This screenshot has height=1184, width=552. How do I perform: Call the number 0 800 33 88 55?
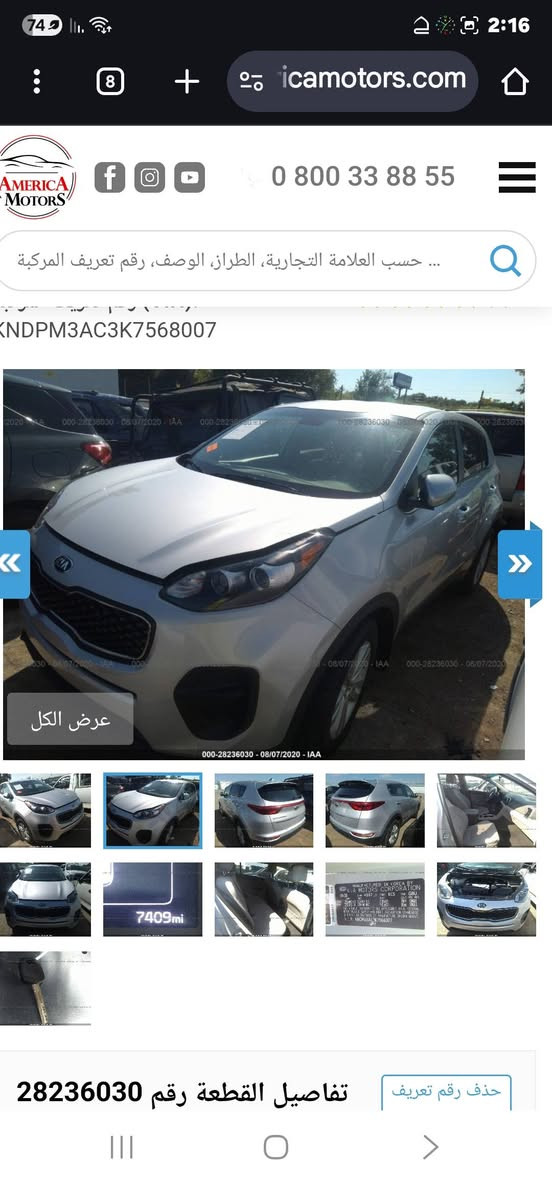click(363, 177)
